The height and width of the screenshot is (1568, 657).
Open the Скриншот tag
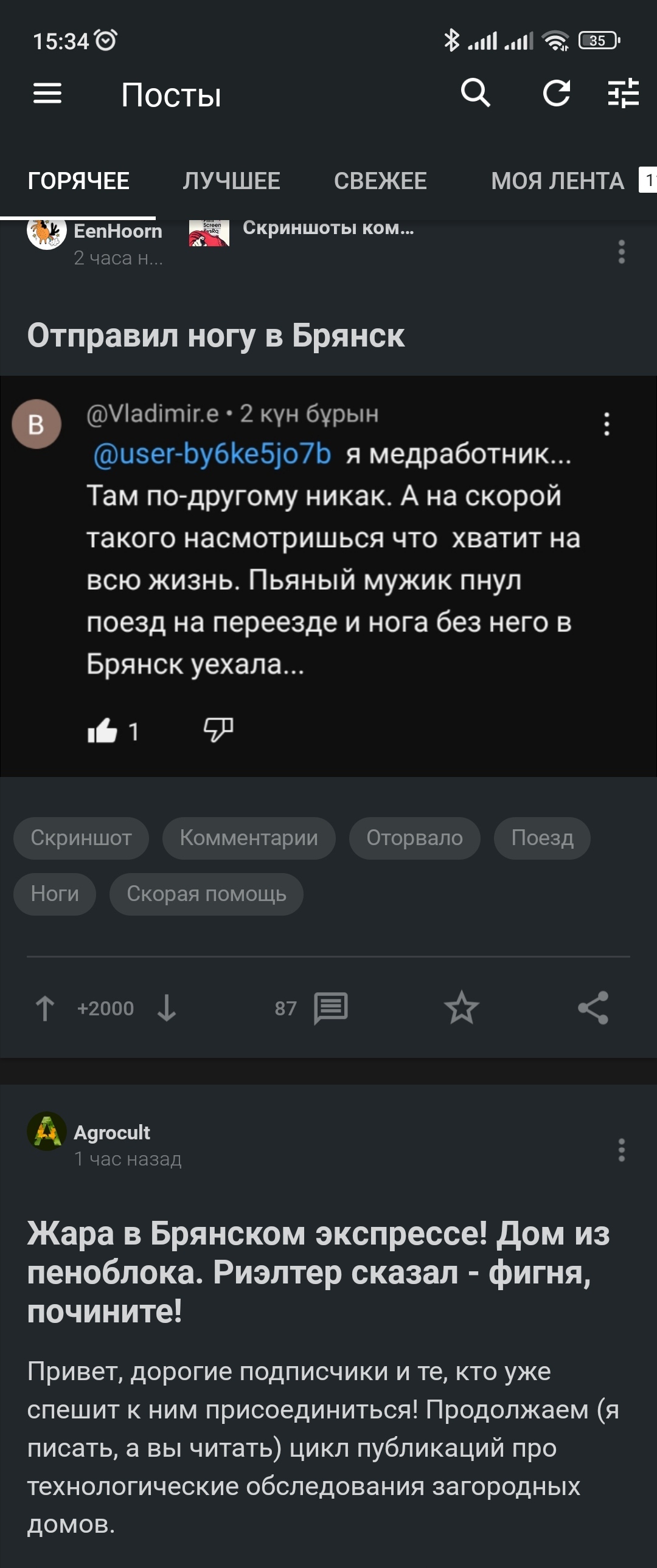(x=81, y=838)
